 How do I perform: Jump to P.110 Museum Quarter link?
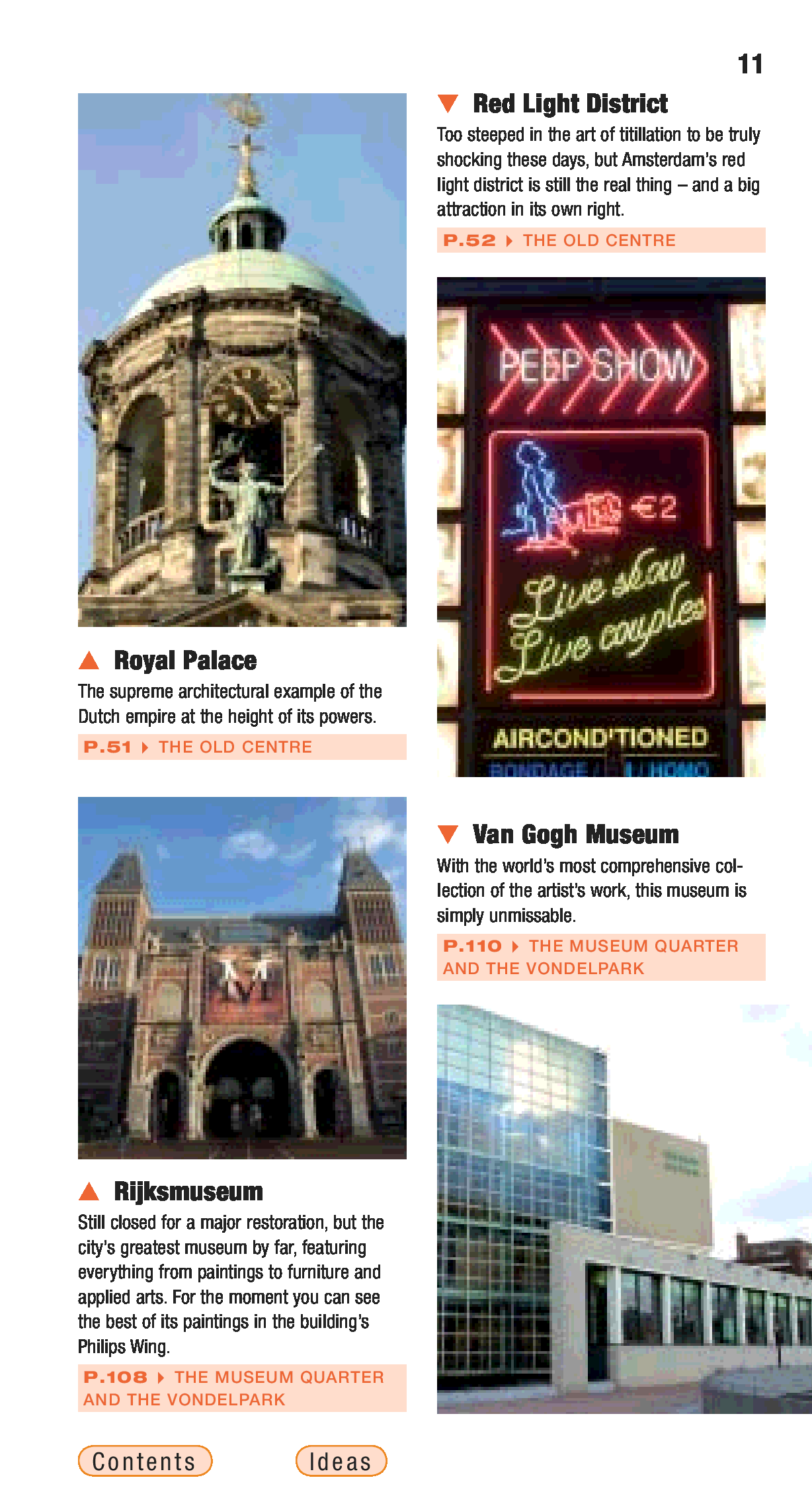coord(600,956)
